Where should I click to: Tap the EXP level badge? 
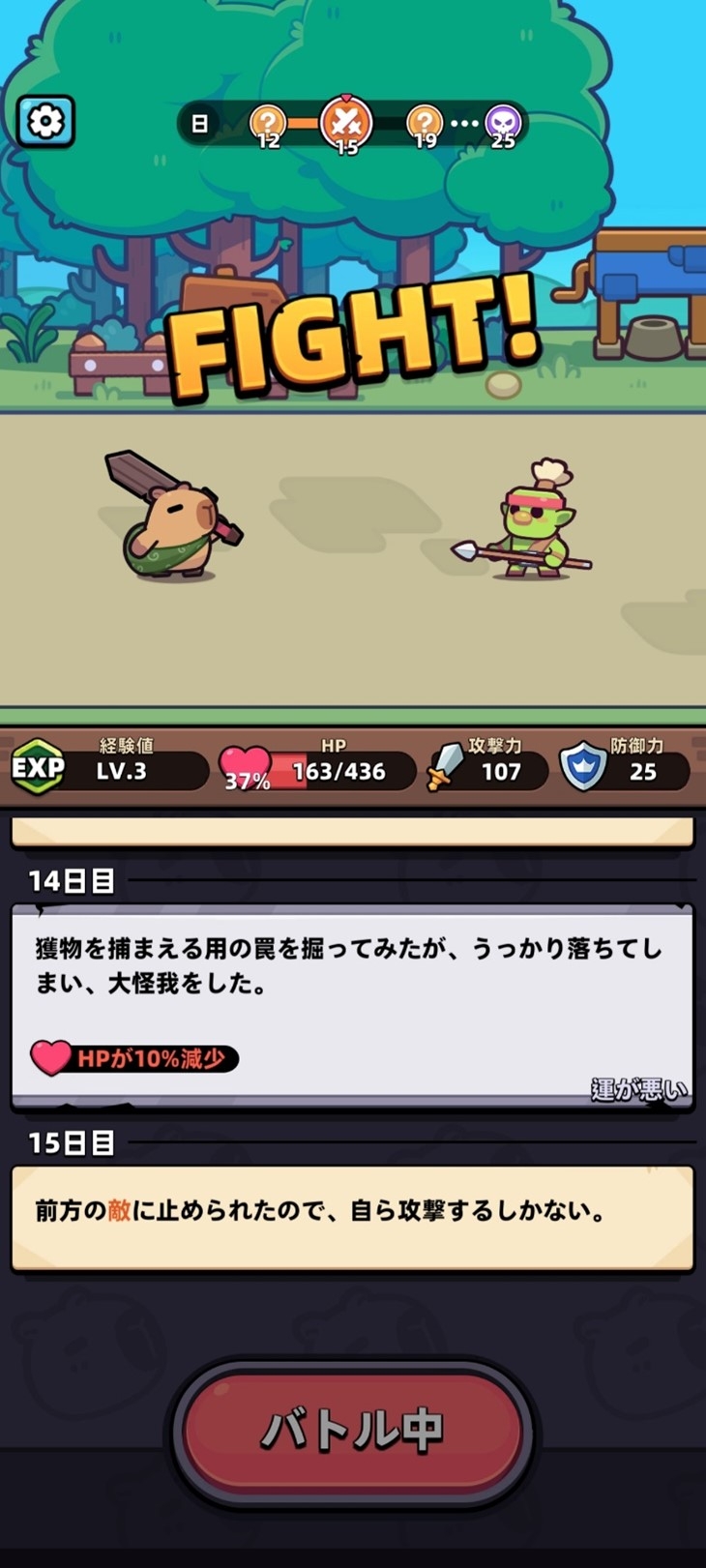coord(39,768)
